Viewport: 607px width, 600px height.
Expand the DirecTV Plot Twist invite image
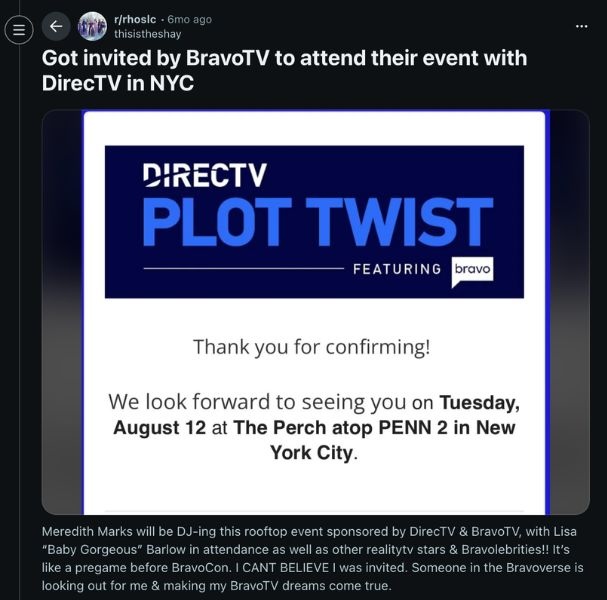click(x=315, y=312)
